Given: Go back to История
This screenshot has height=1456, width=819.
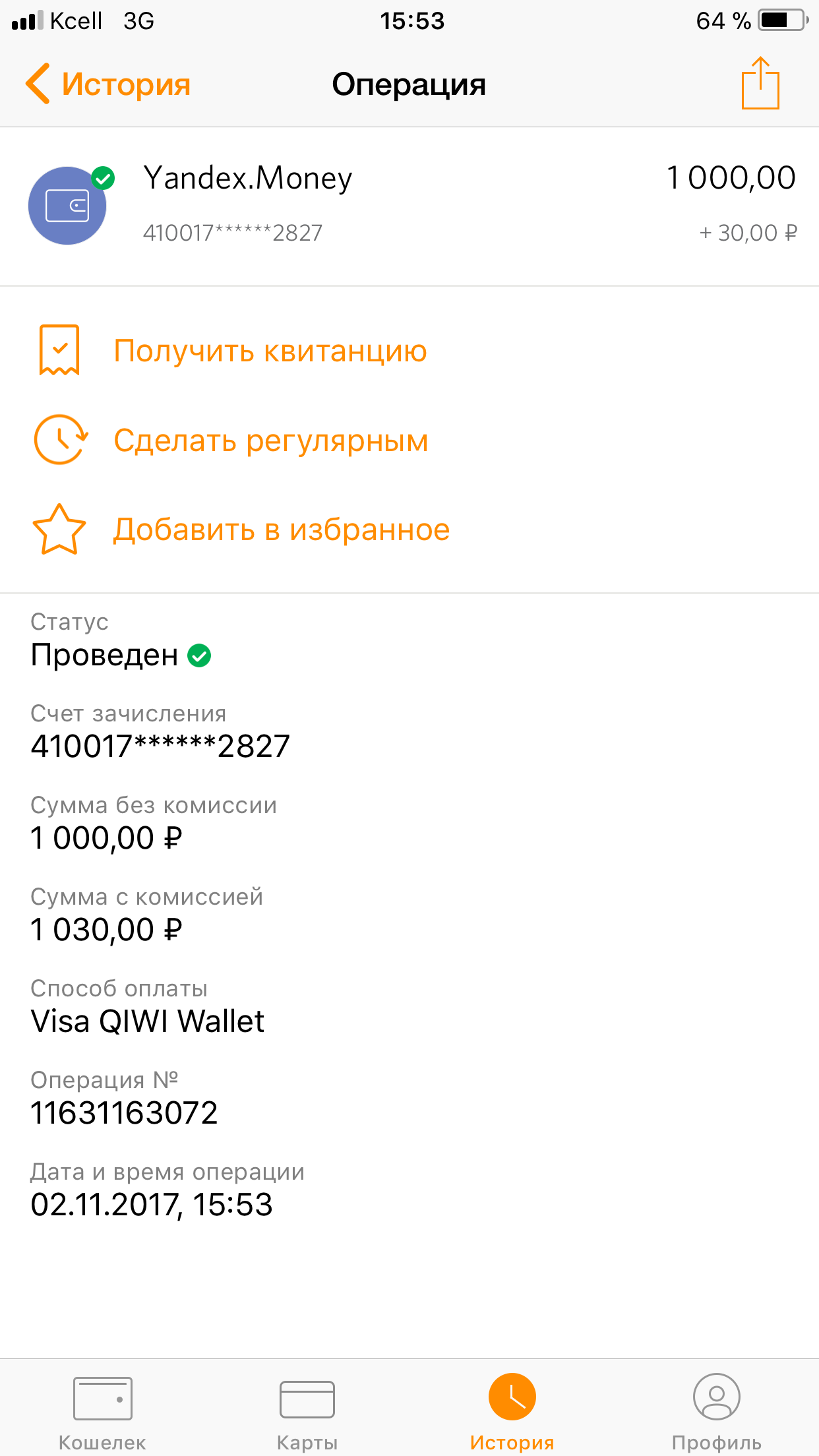Looking at the screenshot, I should (109, 84).
